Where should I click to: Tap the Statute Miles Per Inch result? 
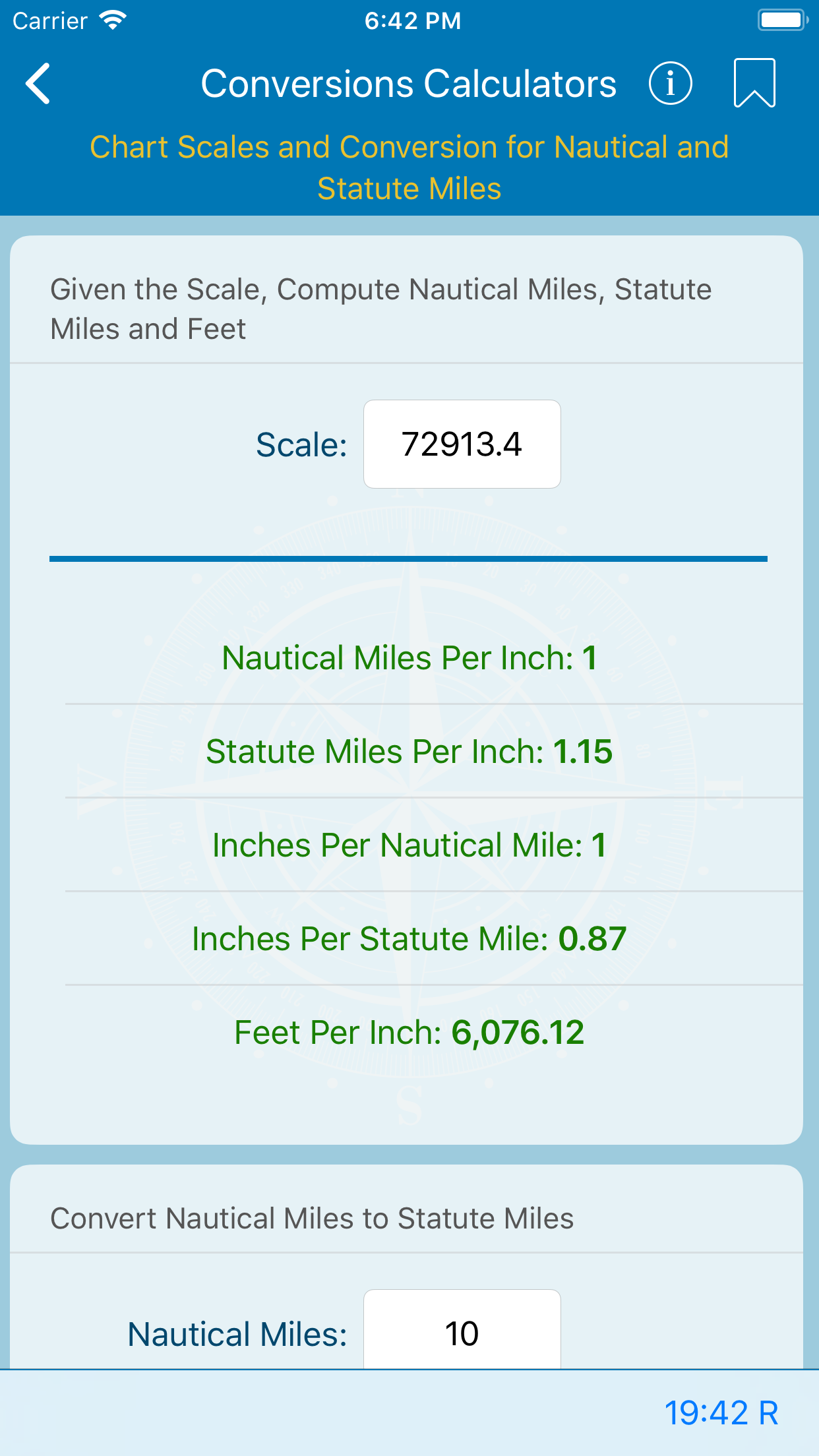(409, 751)
